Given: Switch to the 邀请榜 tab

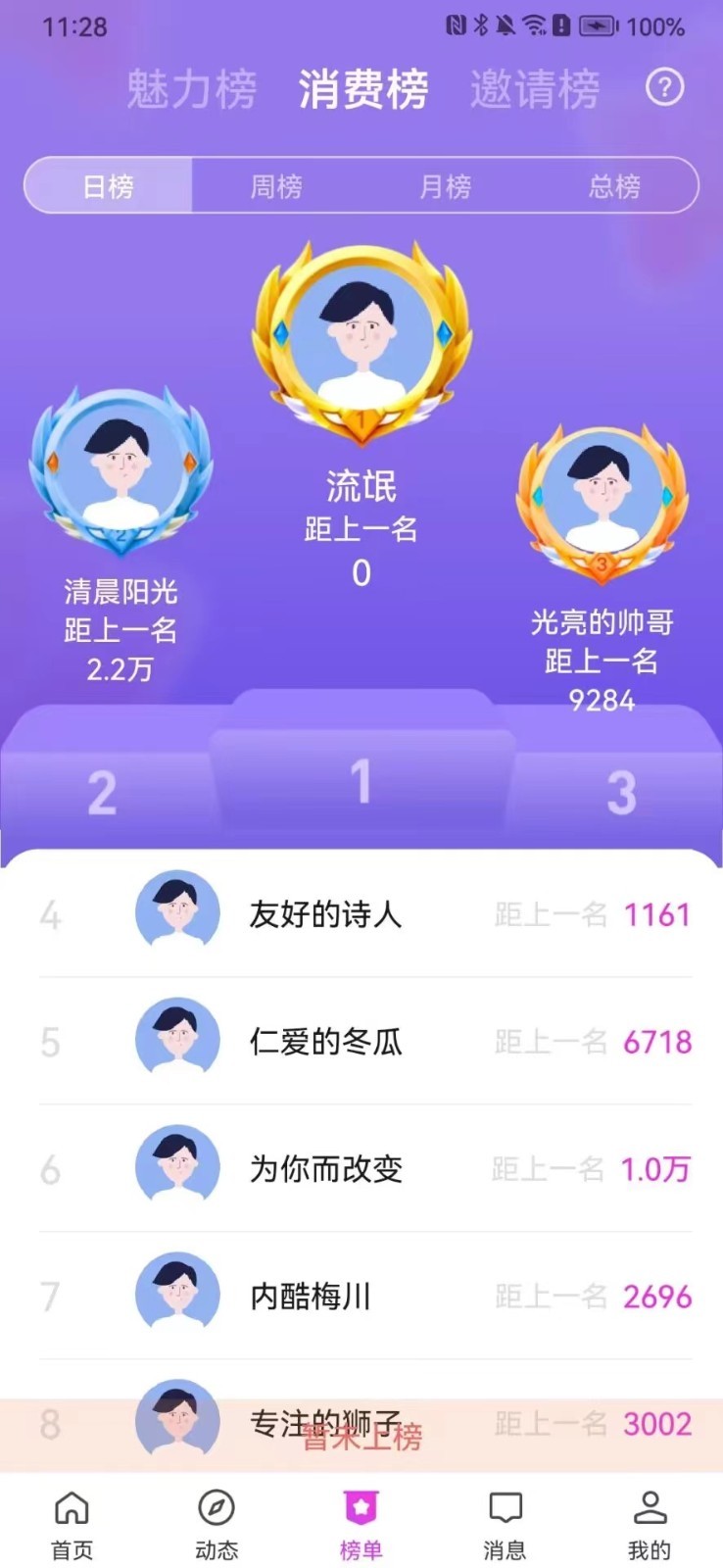Looking at the screenshot, I should [535, 90].
